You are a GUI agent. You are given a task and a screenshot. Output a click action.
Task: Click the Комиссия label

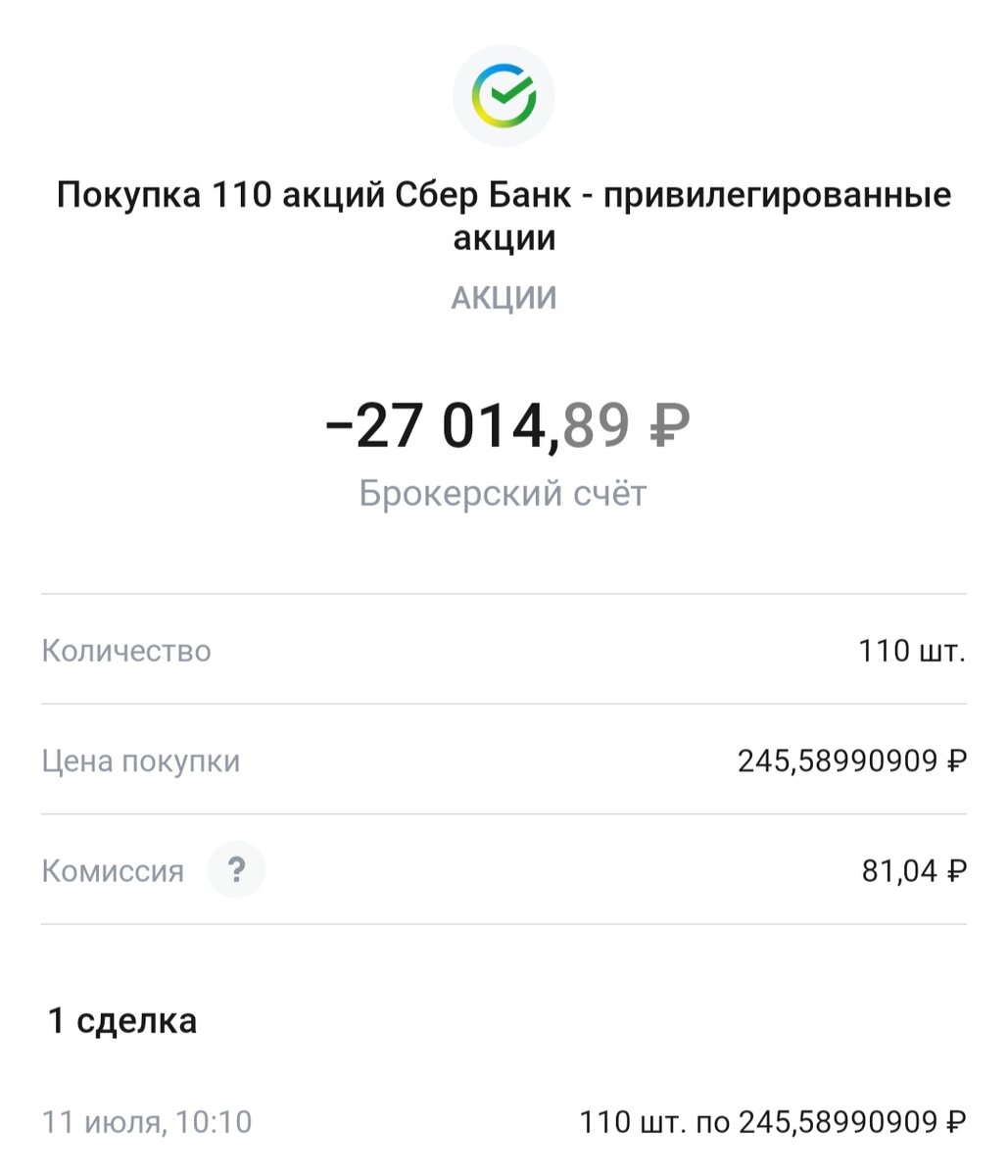click(112, 870)
